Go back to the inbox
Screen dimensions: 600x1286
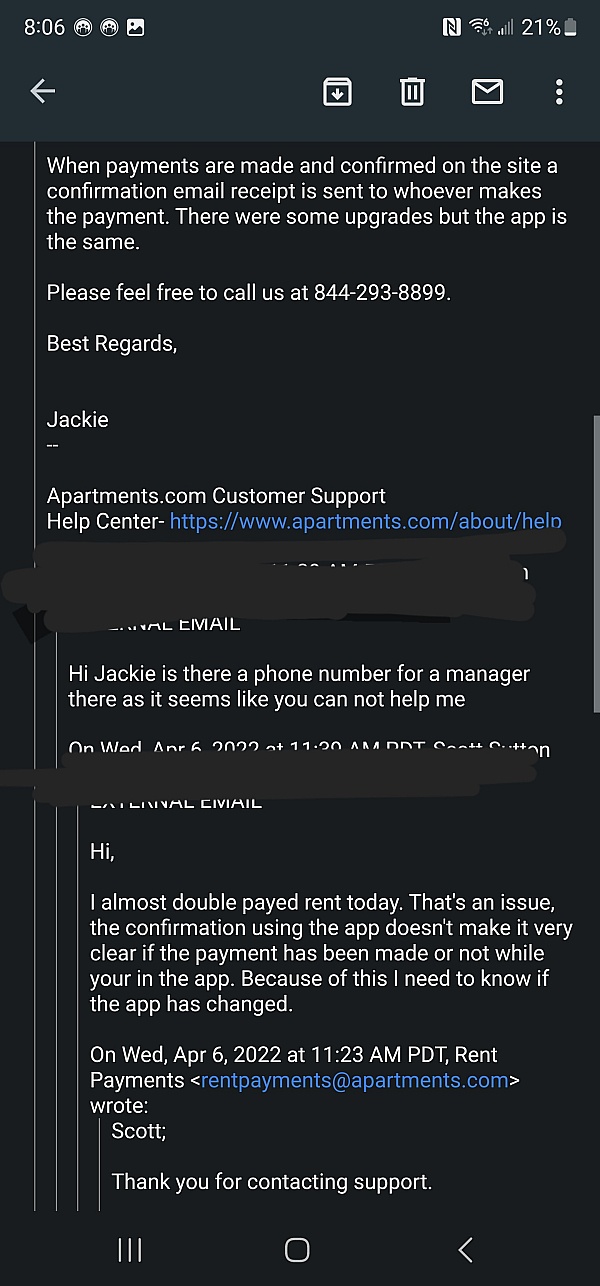click(43, 92)
